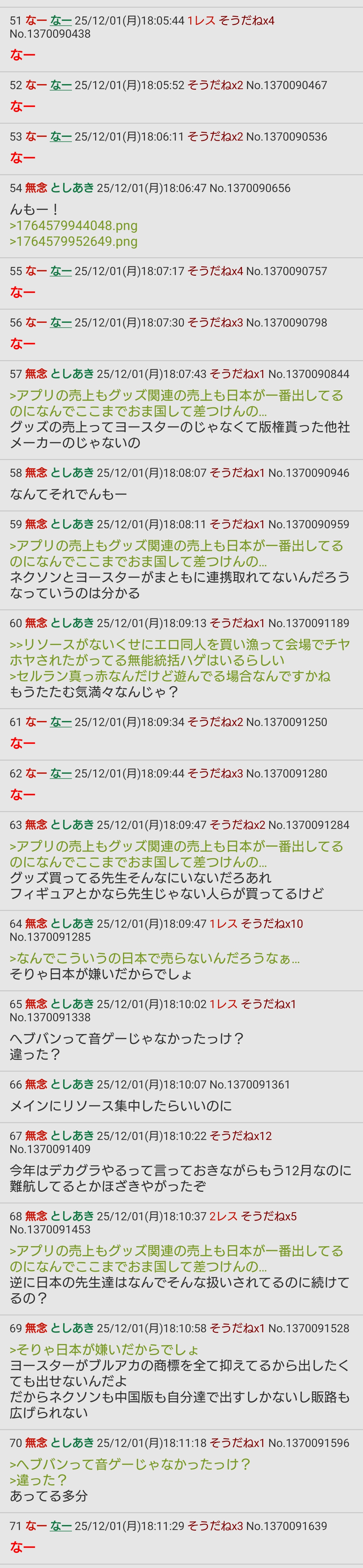
Task: Open quoted image 1764579952649.png
Action: click(x=74, y=242)
